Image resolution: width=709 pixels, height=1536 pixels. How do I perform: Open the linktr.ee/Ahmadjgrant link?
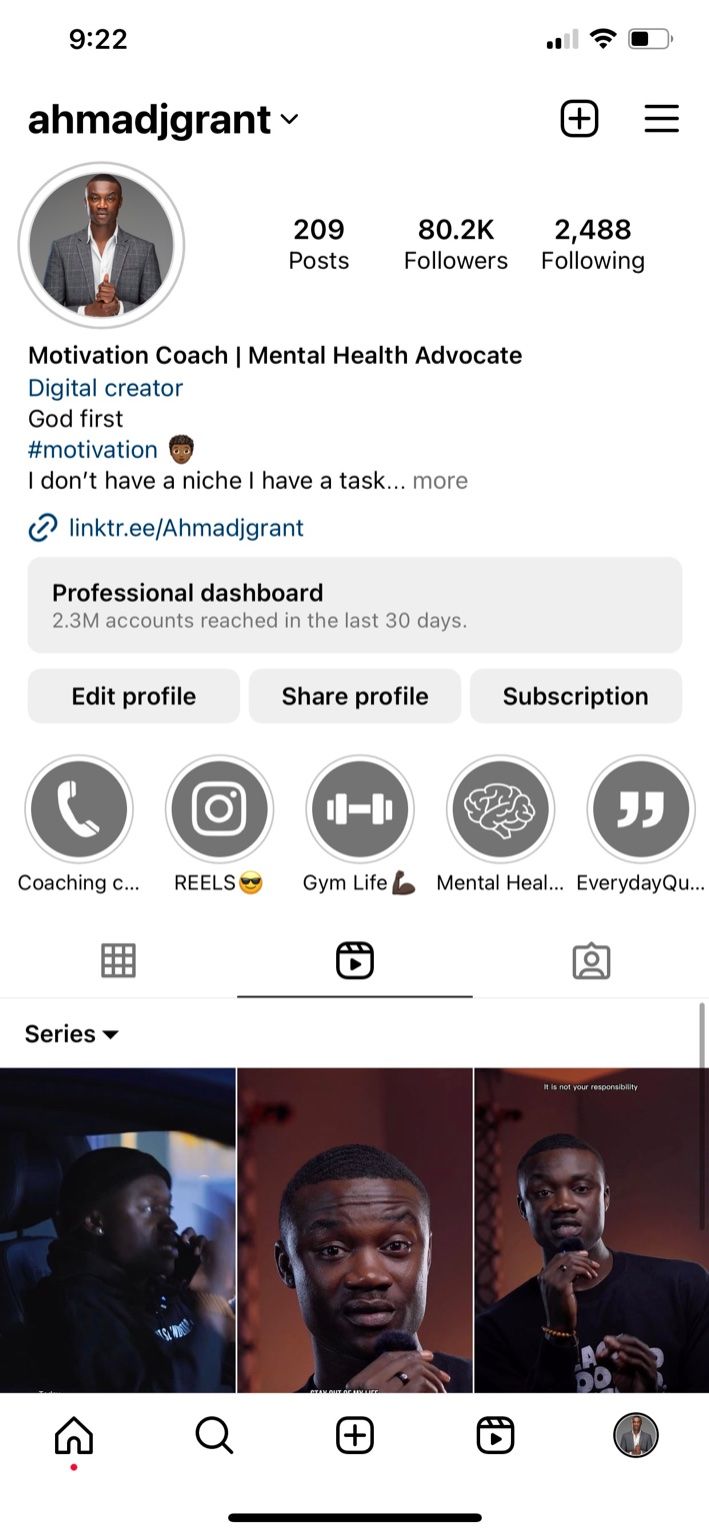[x=185, y=528]
